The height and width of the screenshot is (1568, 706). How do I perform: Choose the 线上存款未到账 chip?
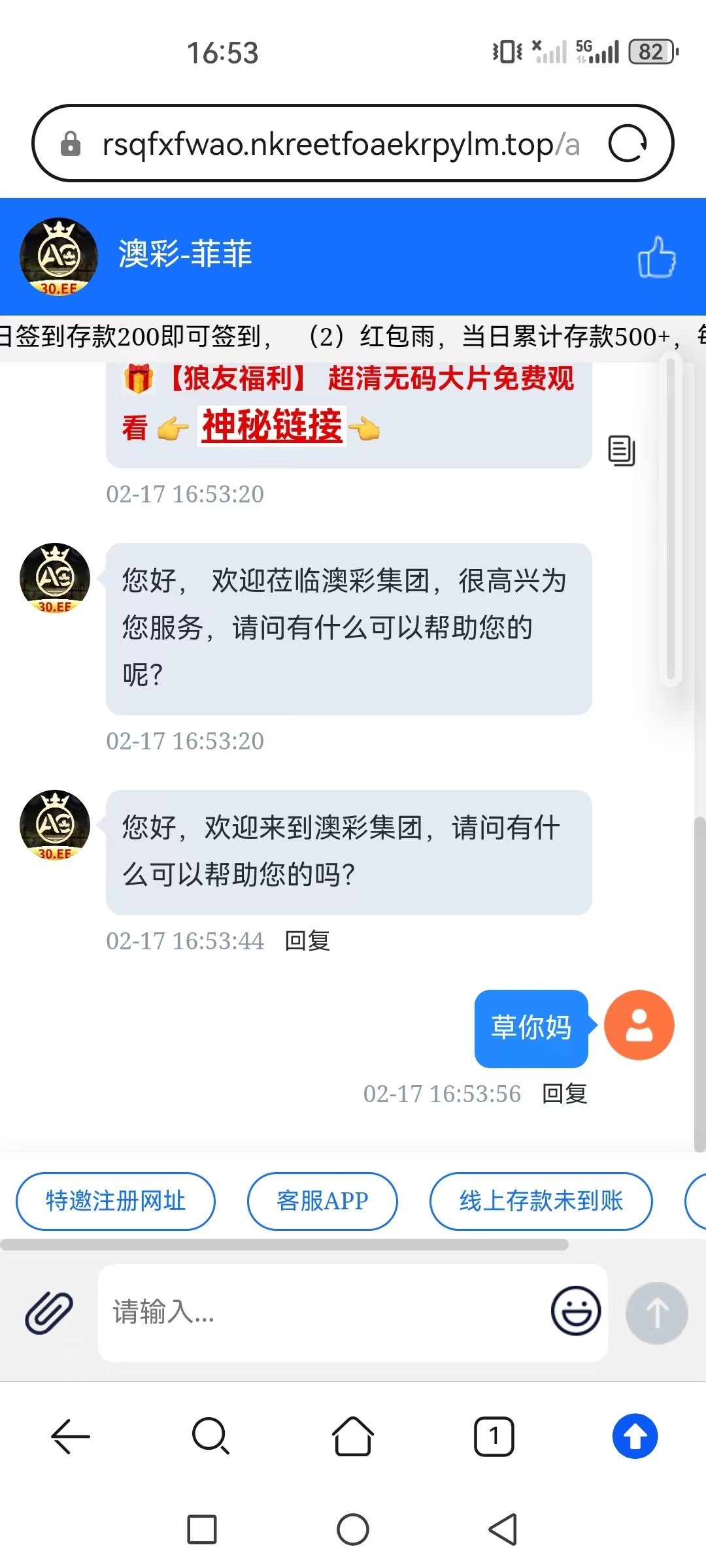pos(541,1201)
